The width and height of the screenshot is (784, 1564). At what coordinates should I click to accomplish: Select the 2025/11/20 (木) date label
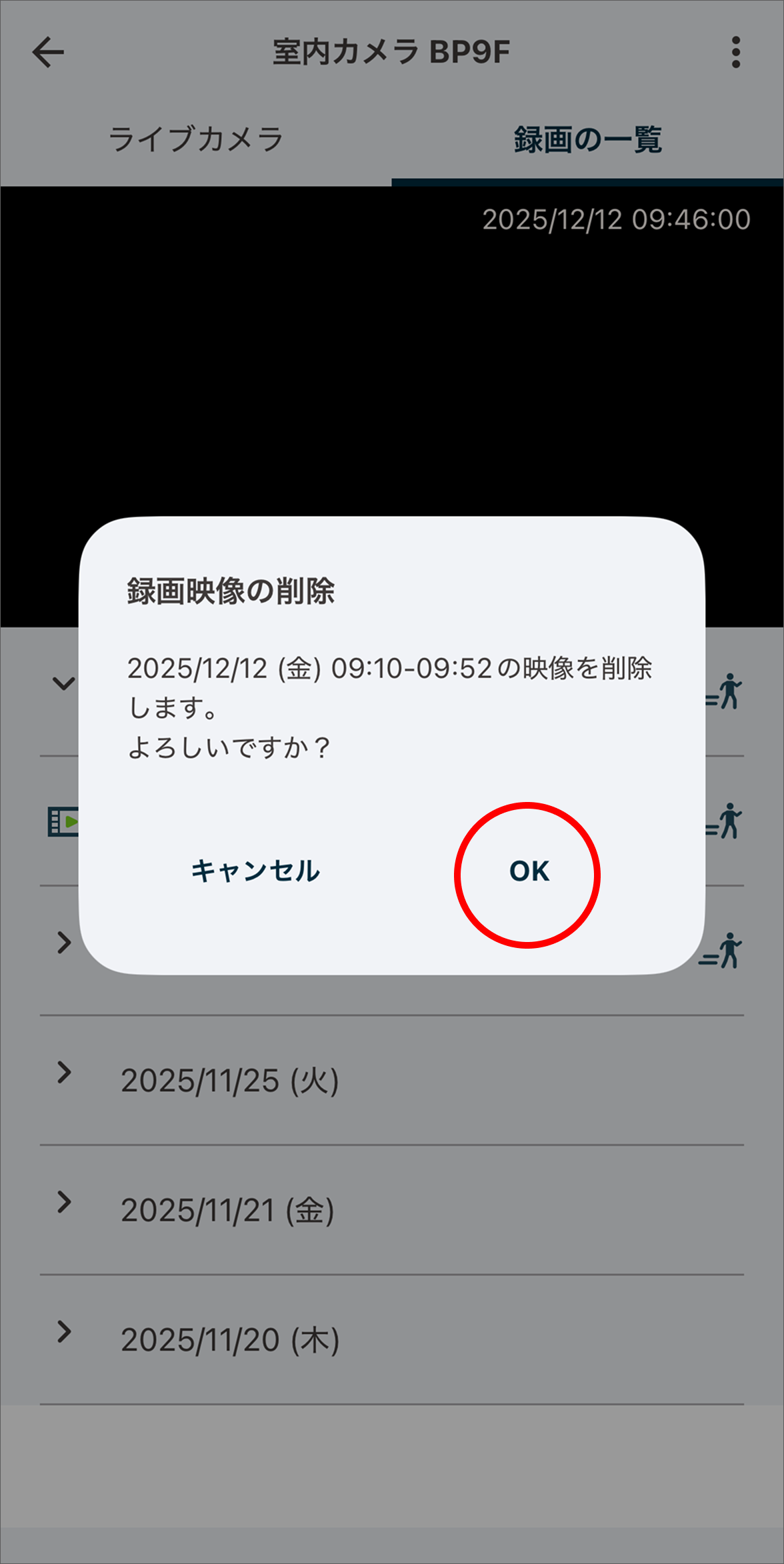[x=230, y=1337]
